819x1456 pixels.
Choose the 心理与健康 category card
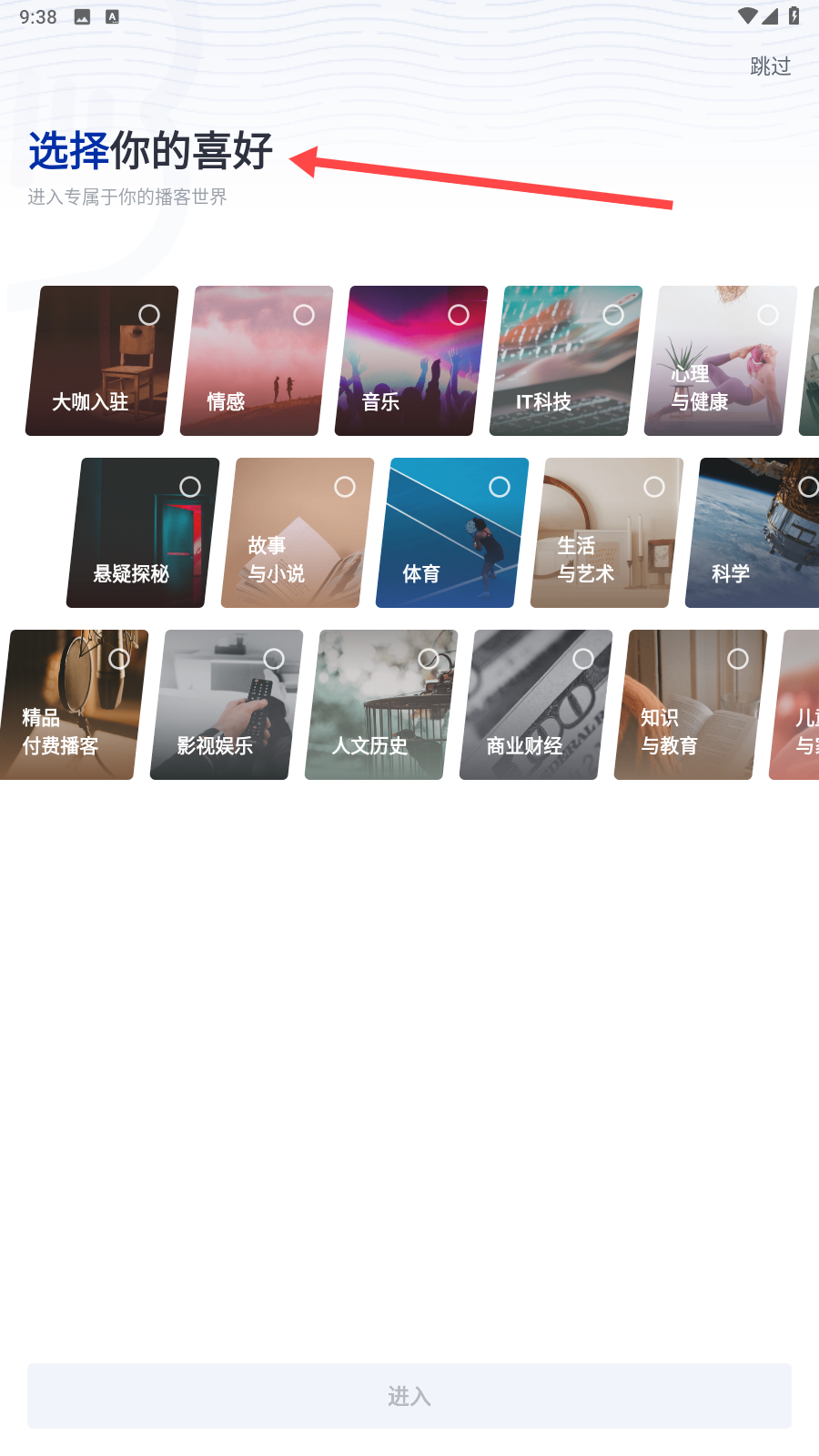tap(721, 361)
